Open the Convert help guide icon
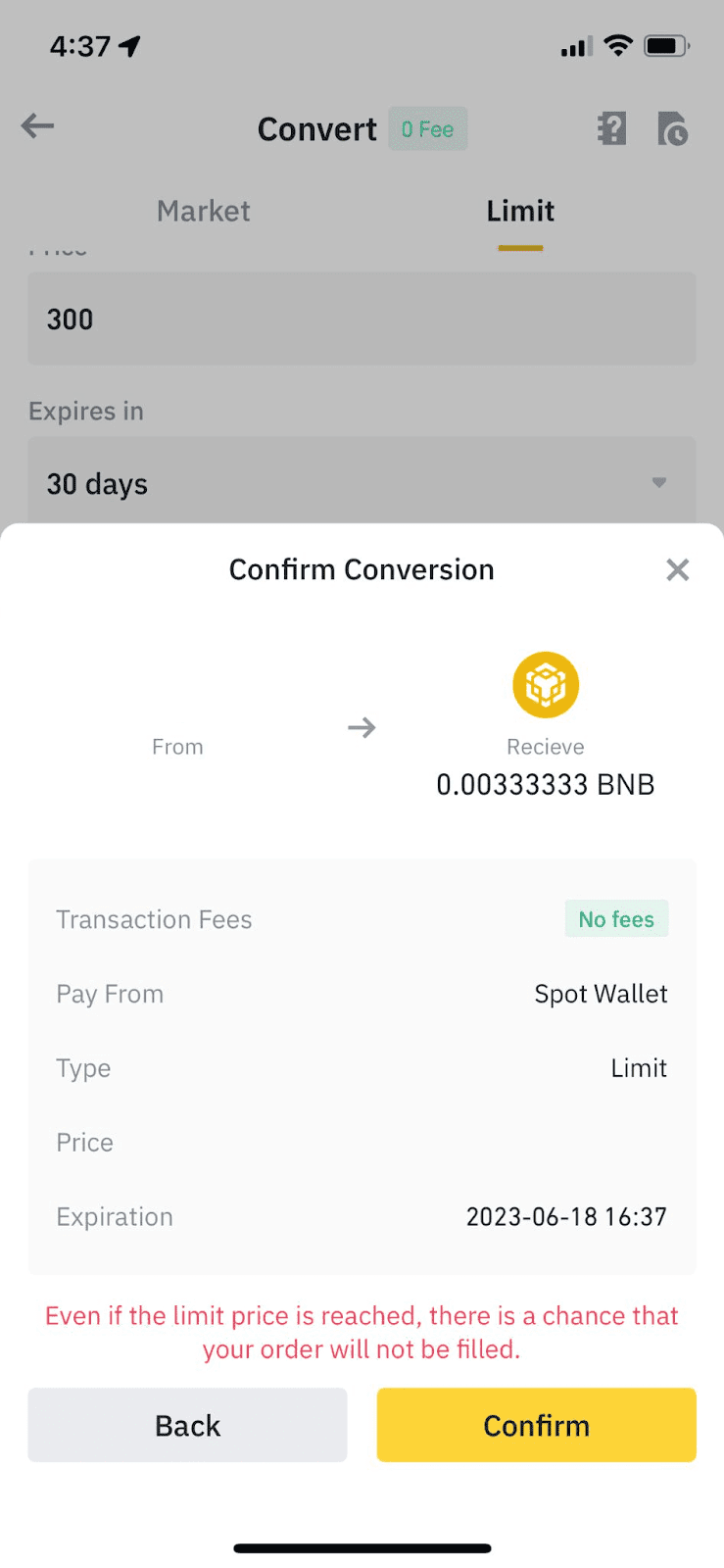The image size is (724, 1568). [611, 128]
